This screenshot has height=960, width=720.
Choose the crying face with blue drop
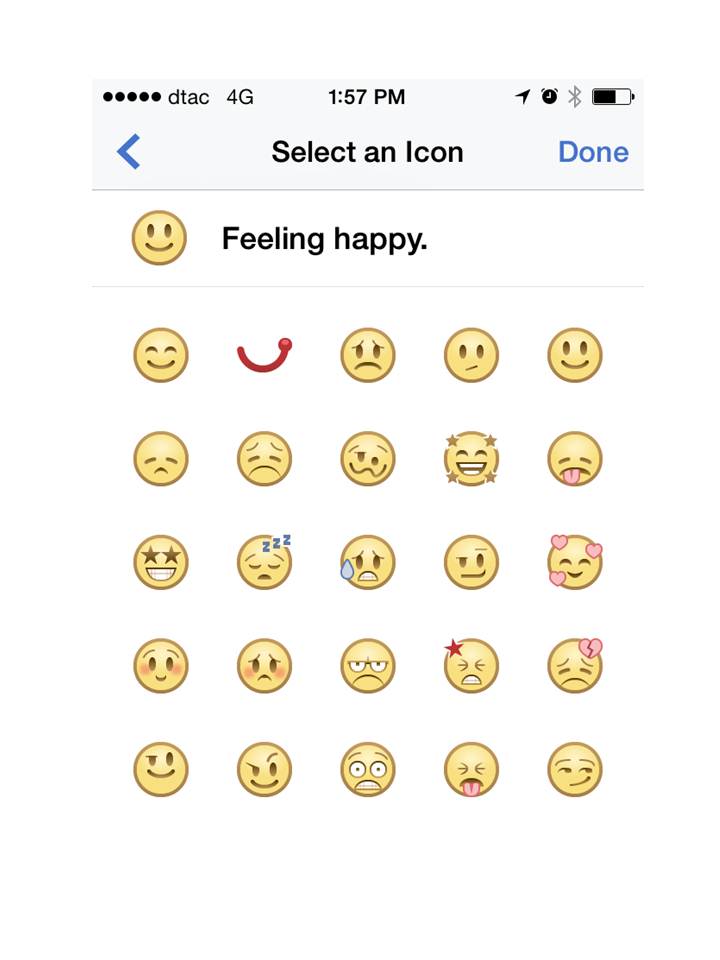tap(368, 562)
